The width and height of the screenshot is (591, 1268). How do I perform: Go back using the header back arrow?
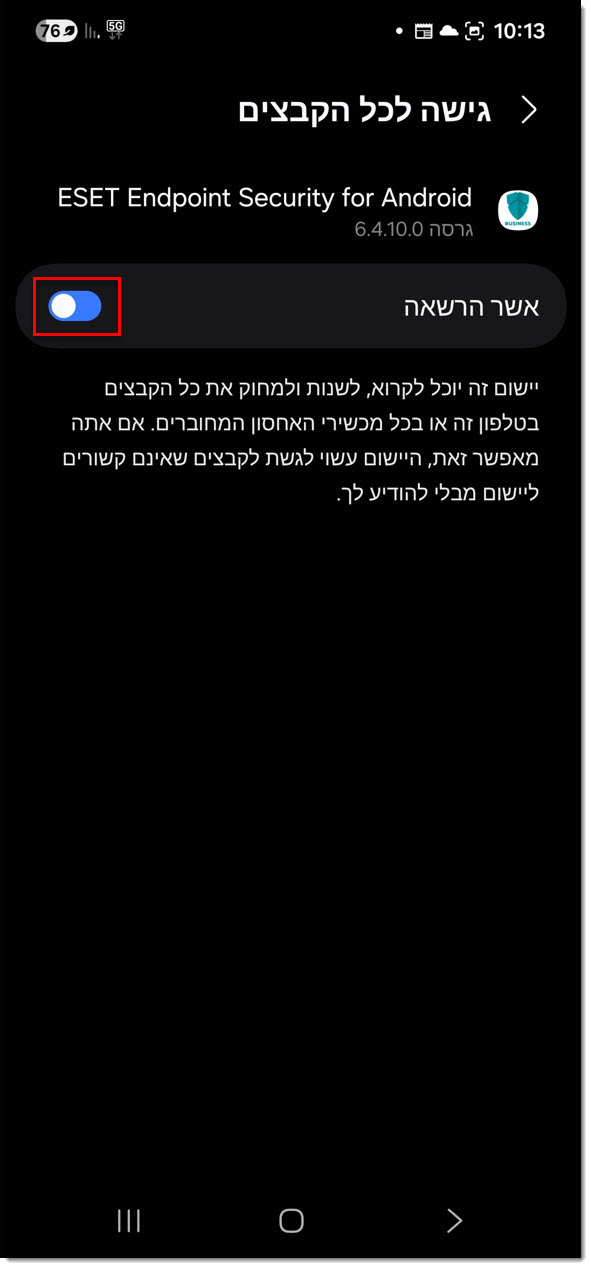click(530, 110)
